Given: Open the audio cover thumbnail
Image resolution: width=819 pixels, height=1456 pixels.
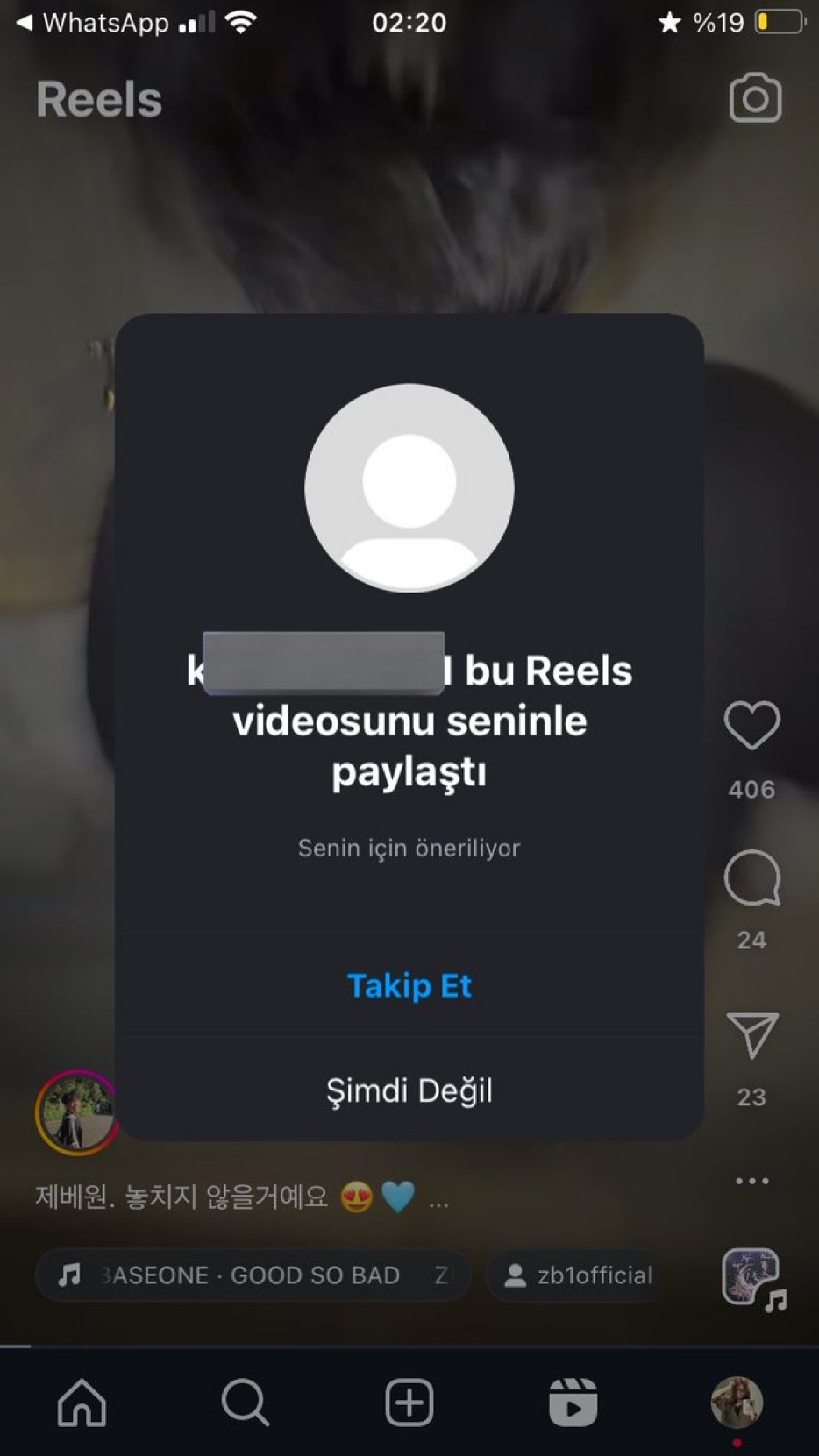Looking at the screenshot, I should (x=750, y=1276).
